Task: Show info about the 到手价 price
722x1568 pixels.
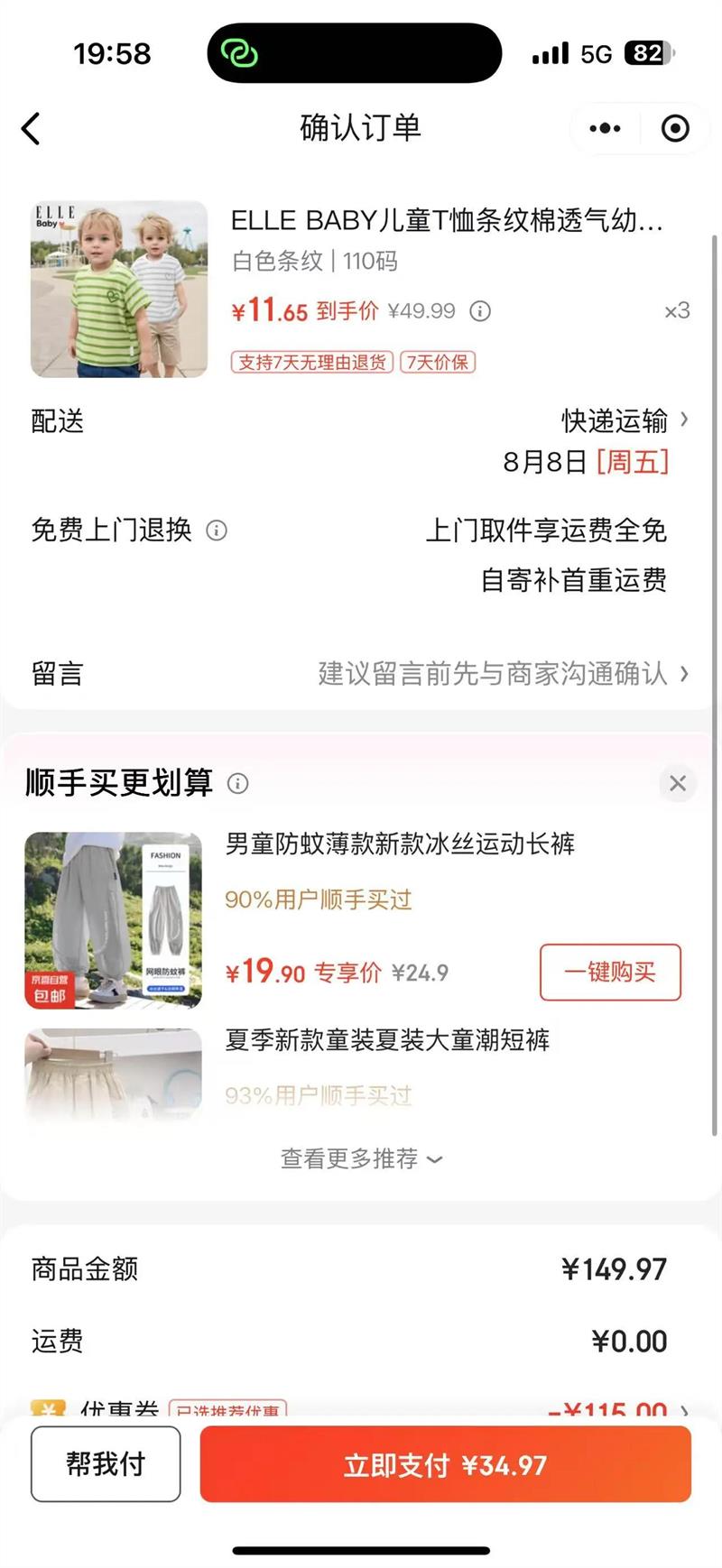Action: (x=480, y=311)
